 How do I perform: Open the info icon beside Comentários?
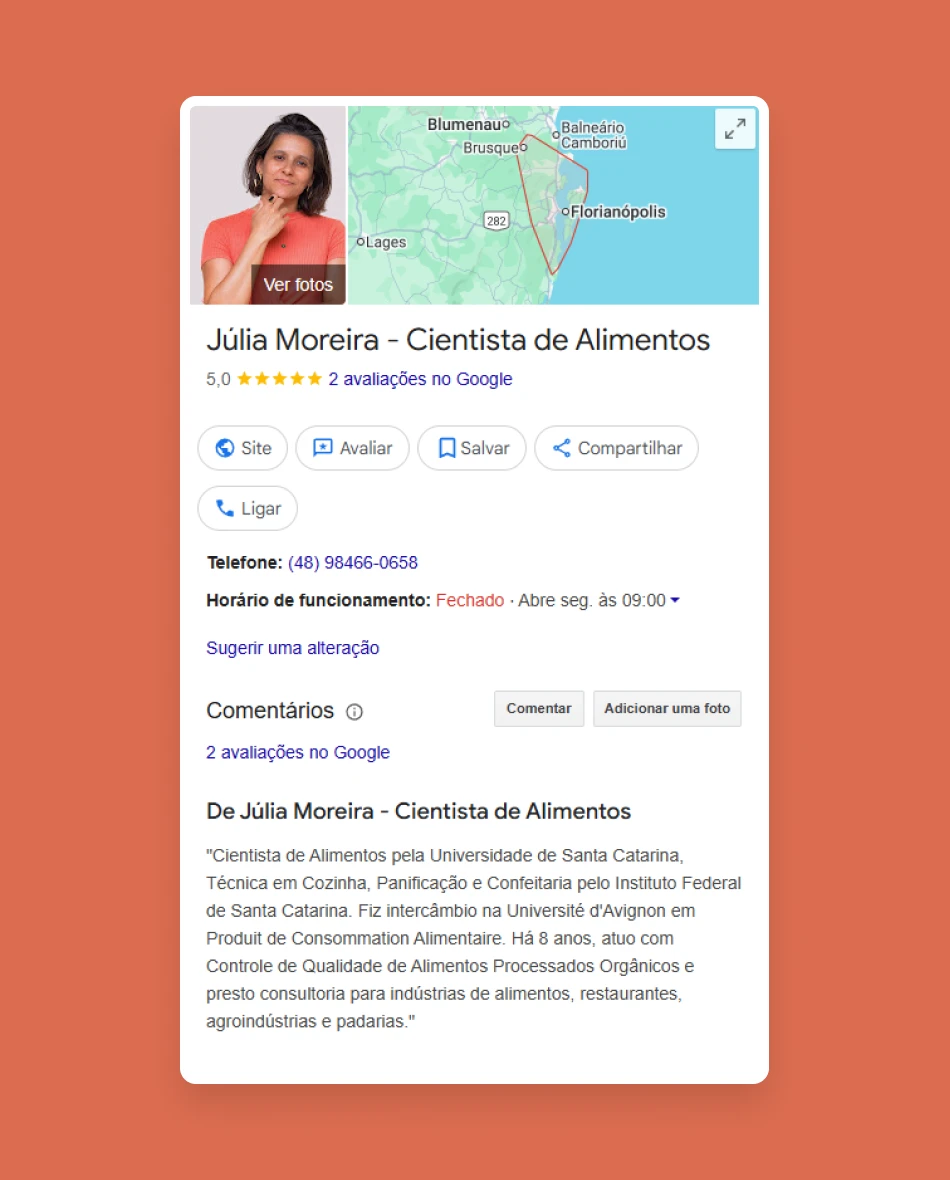point(354,712)
